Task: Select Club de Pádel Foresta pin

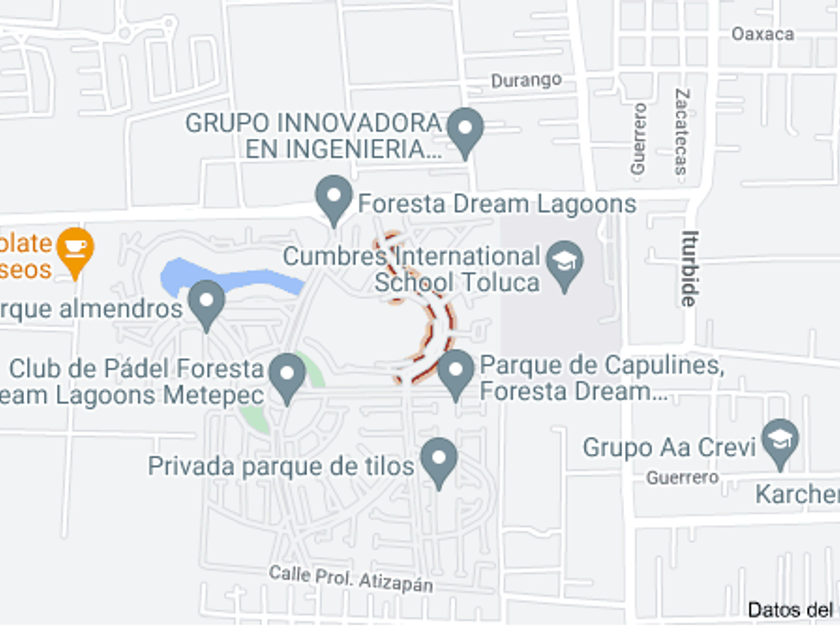Action: 289,375
